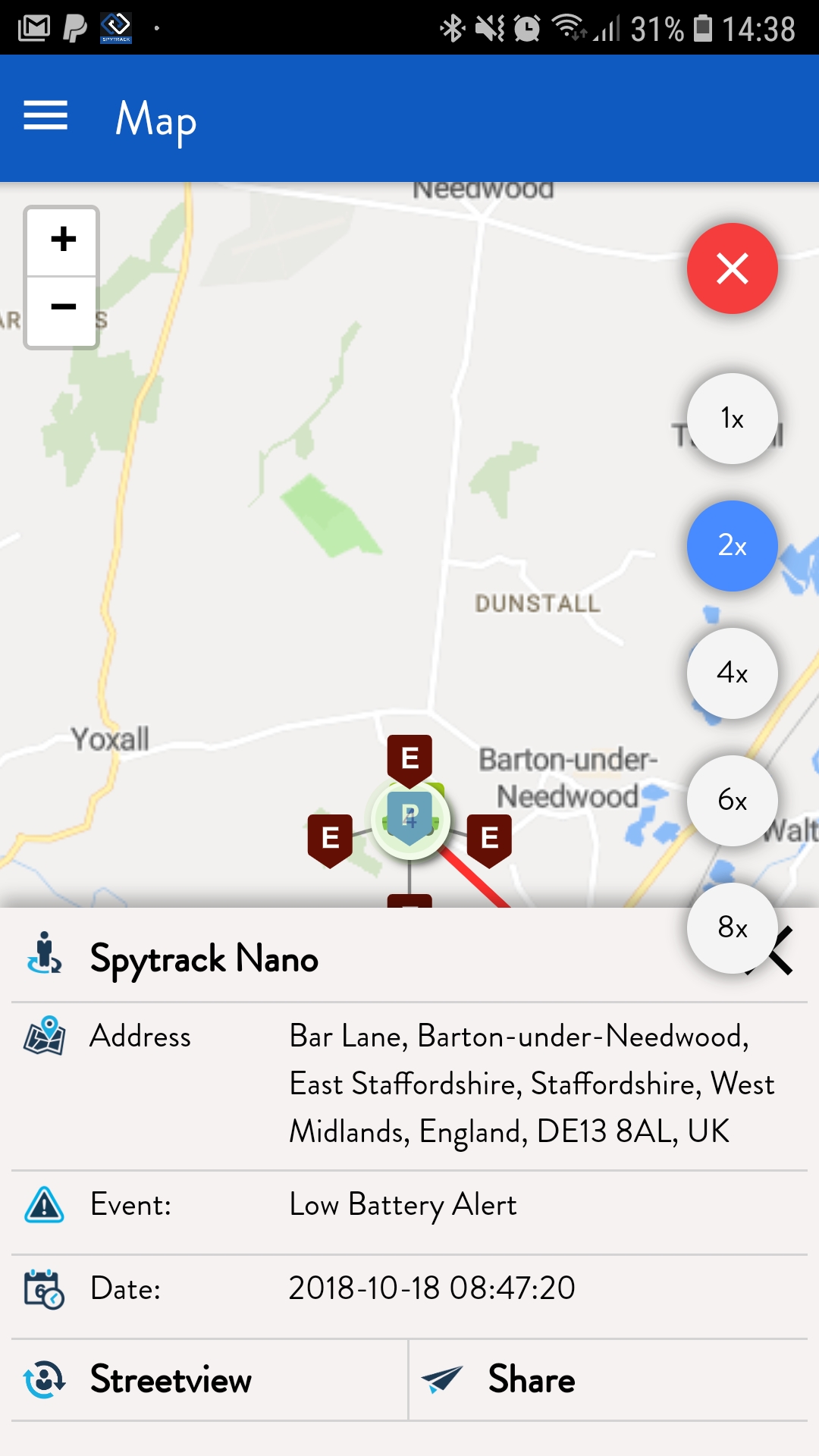Set playback speed to 8x

pos(733,928)
